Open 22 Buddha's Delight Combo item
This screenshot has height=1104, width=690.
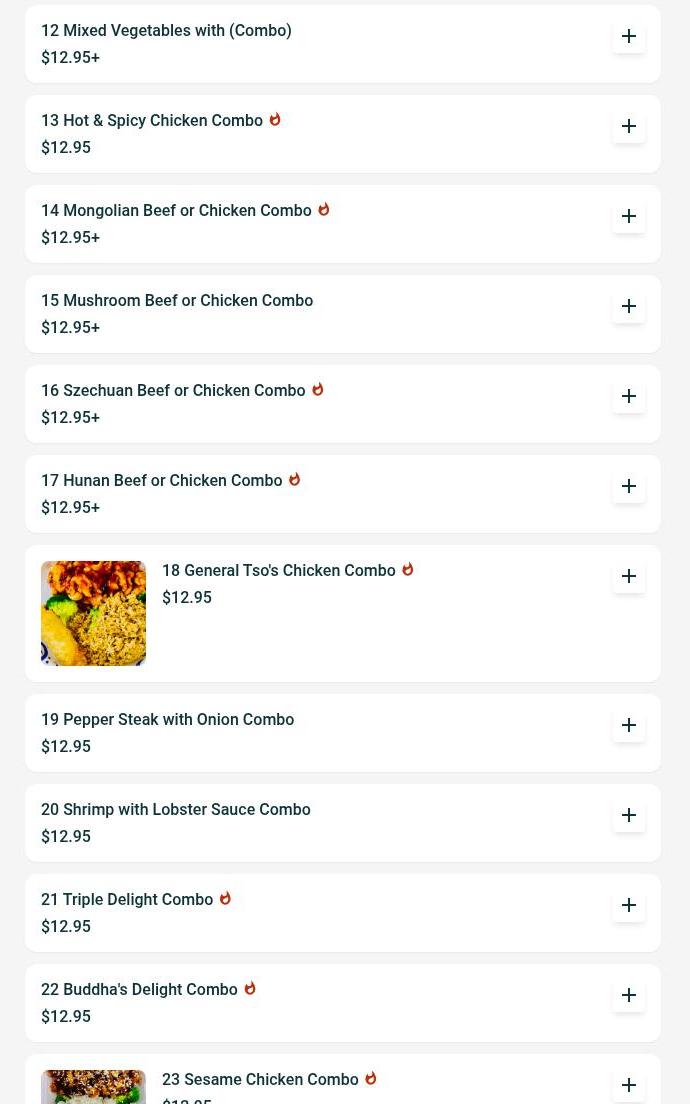pos(139,990)
